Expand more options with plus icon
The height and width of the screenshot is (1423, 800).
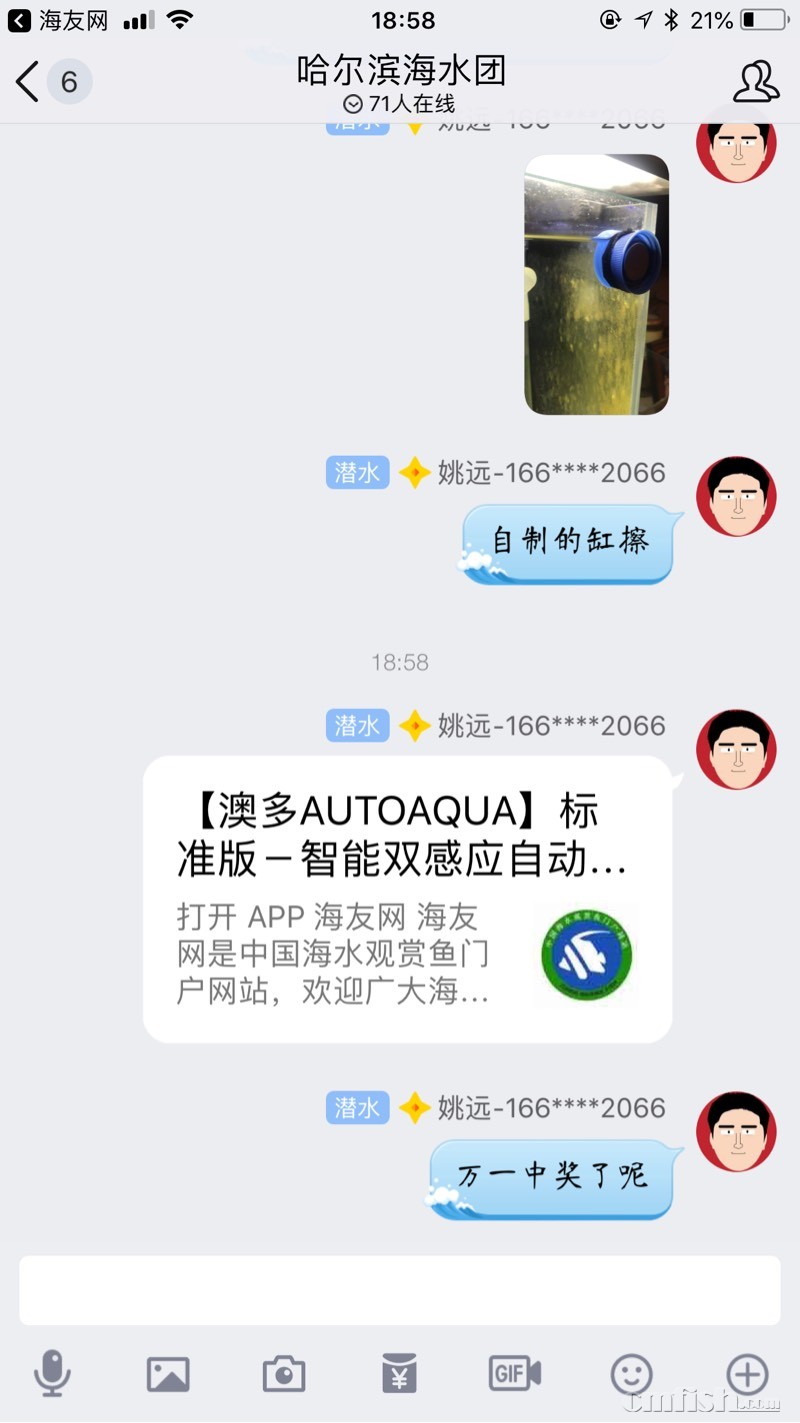point(747,1373)
